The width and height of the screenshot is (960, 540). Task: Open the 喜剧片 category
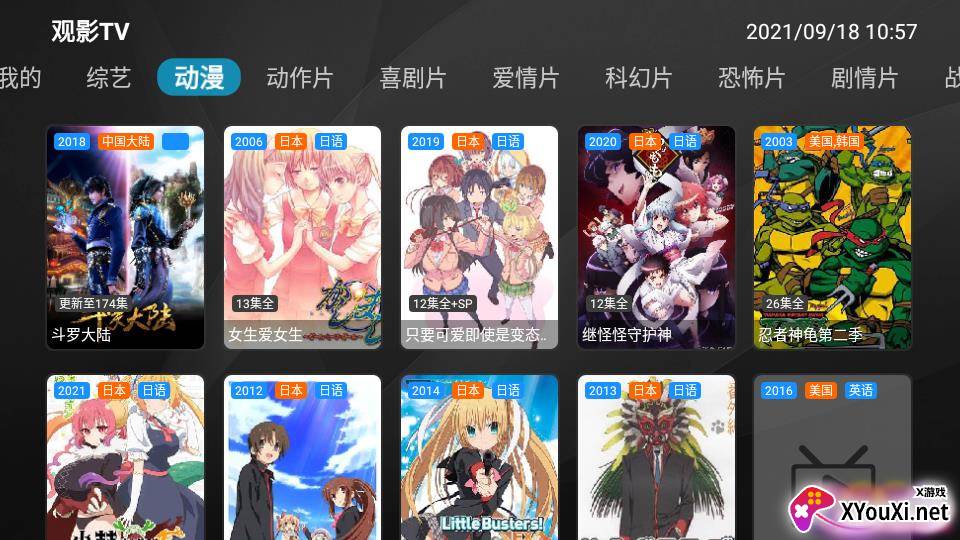coord(412,78)
